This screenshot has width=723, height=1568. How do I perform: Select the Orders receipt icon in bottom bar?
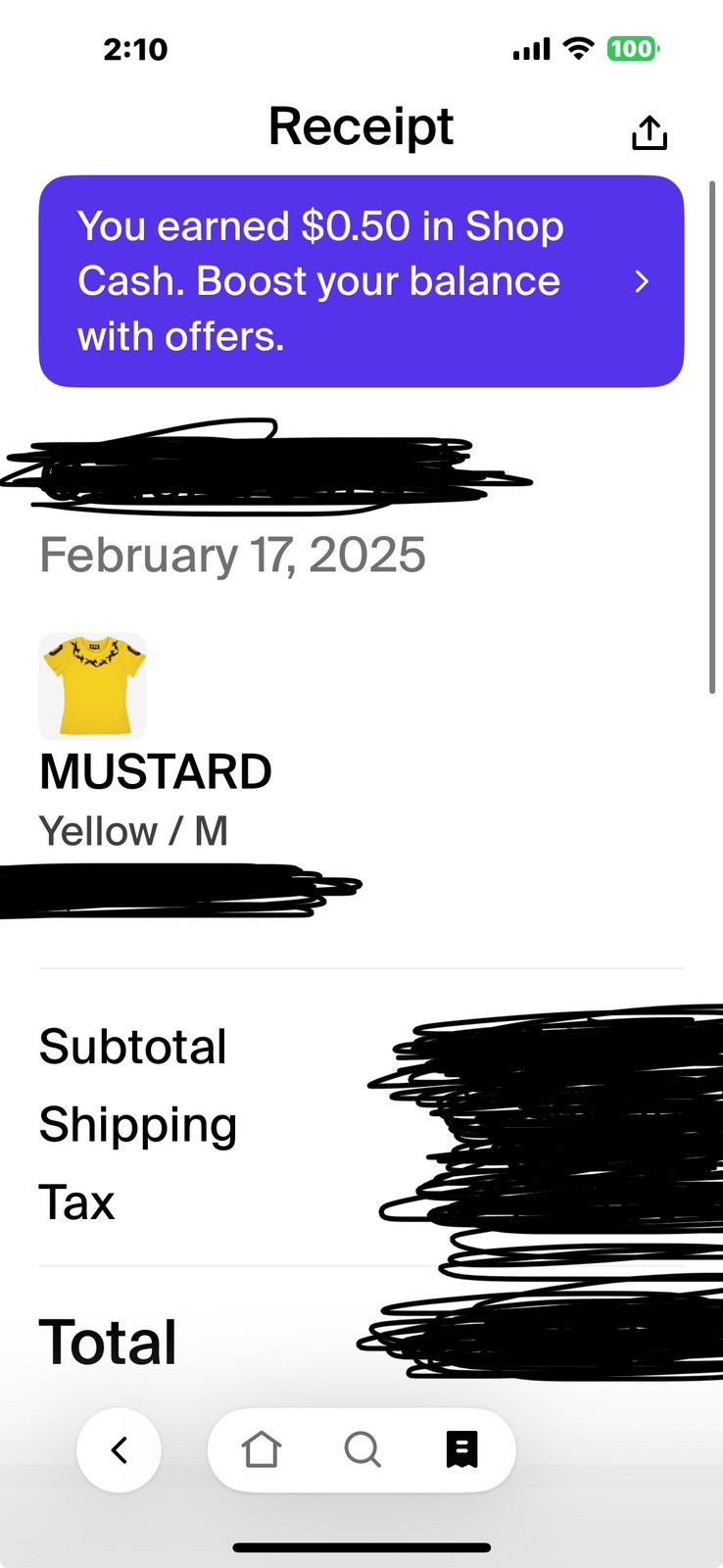pos(460,1448)
